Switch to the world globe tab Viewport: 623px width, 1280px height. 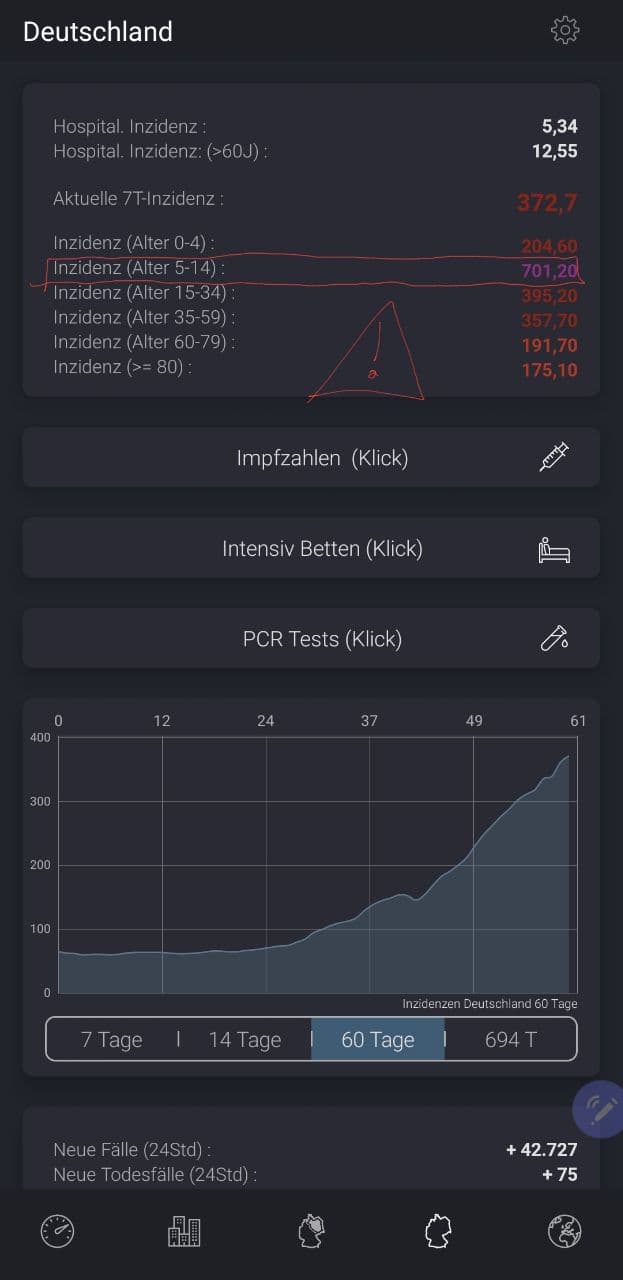pos(565,1231)
